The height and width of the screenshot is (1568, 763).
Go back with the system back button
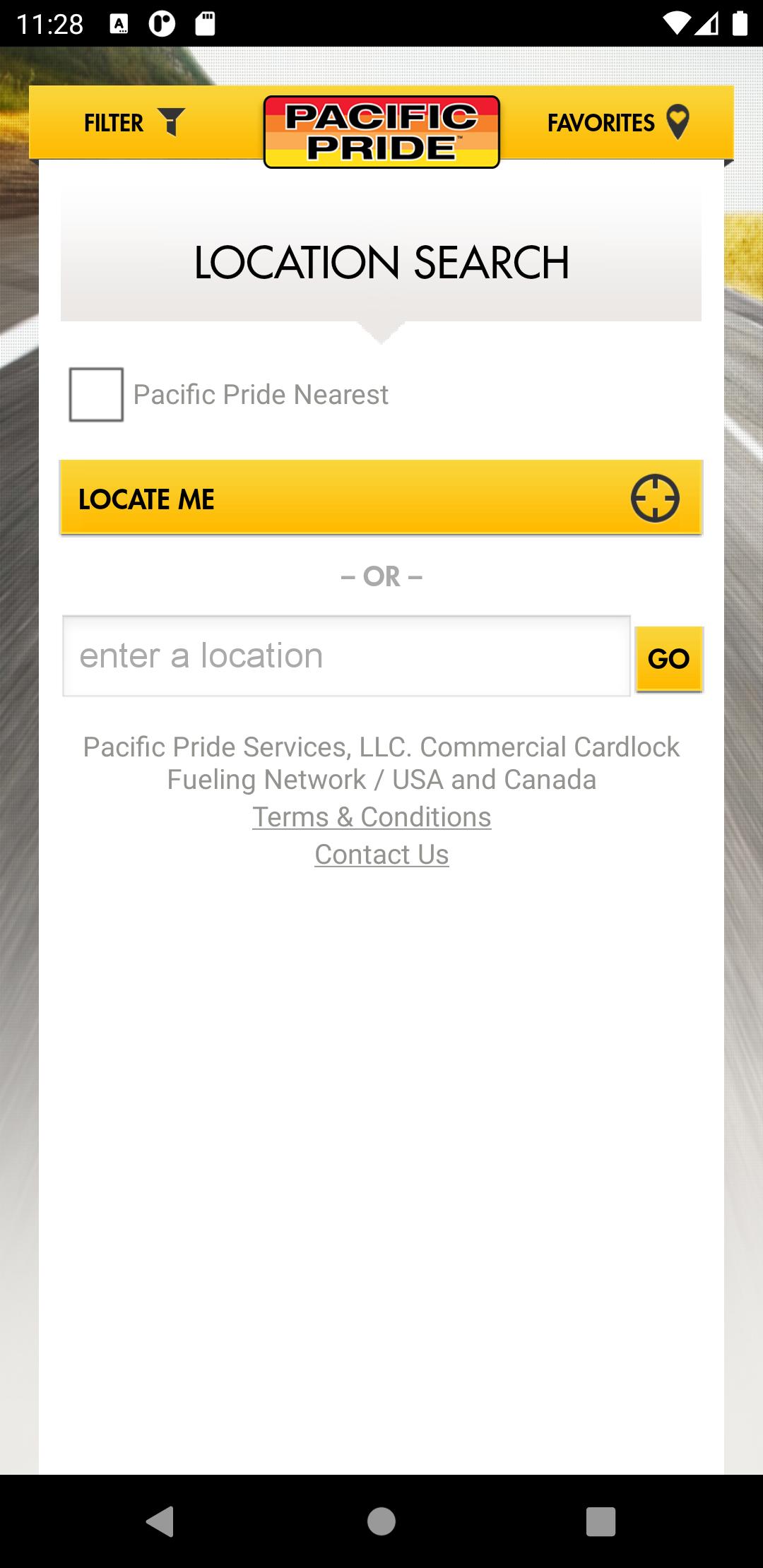(x=160, y=1521)
